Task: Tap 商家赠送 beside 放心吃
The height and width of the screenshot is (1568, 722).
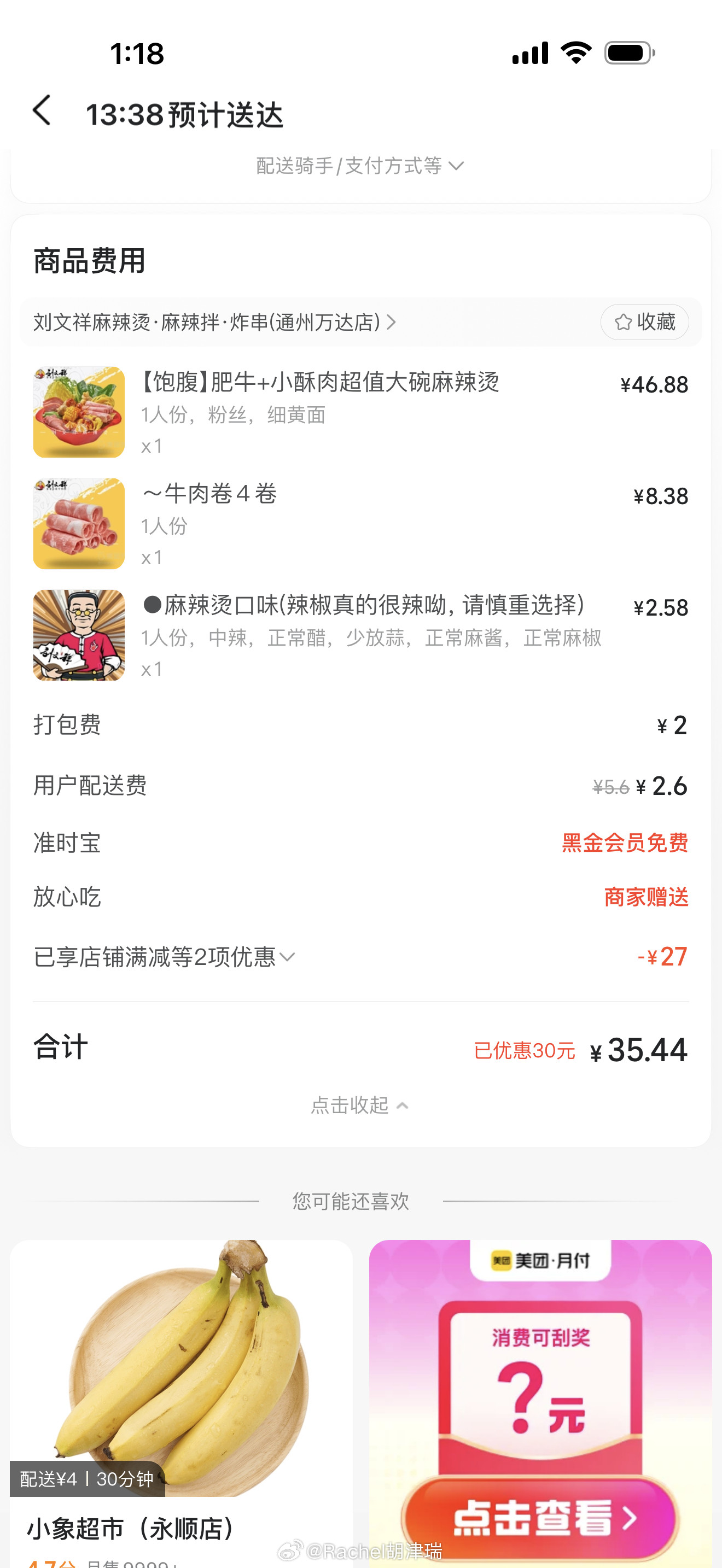Action: tap(645, 897)
